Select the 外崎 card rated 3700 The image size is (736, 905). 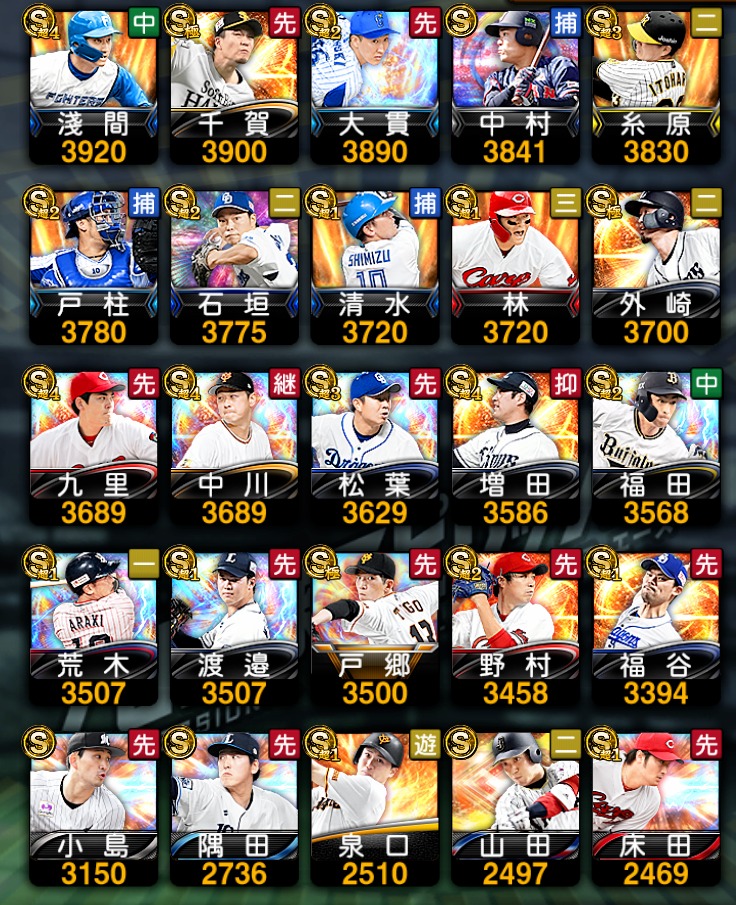tap(656, 265)
